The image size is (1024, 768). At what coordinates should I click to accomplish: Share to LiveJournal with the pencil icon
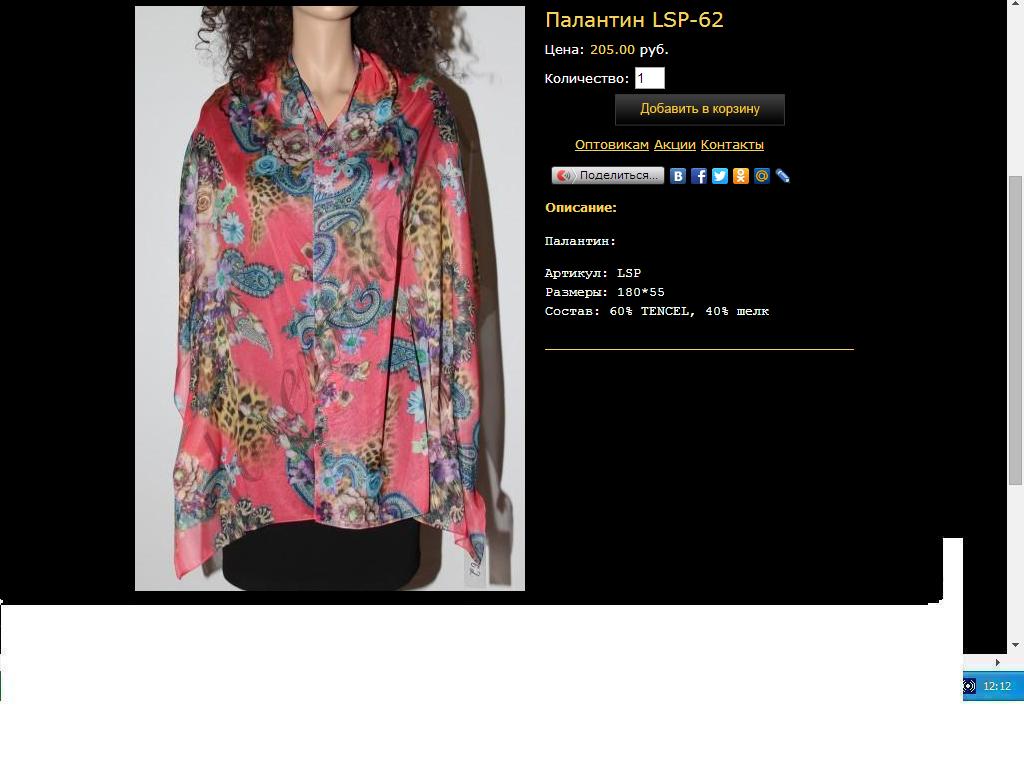click(x=783, y=176)
